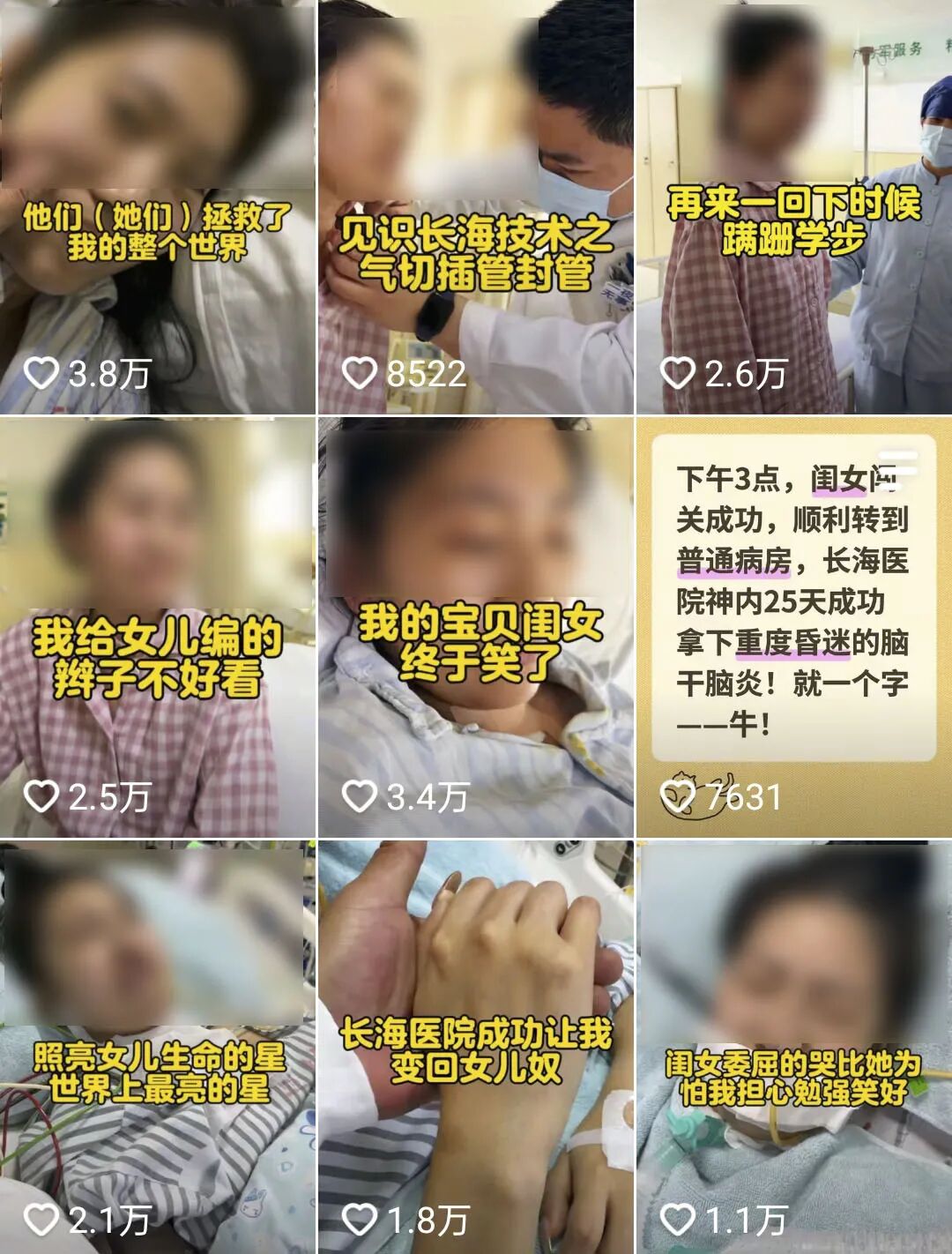View the video '闺女委屈的哭比她为怕我担心勉强笑好'
The image size is (952, 1254).
pos(793,1048)
